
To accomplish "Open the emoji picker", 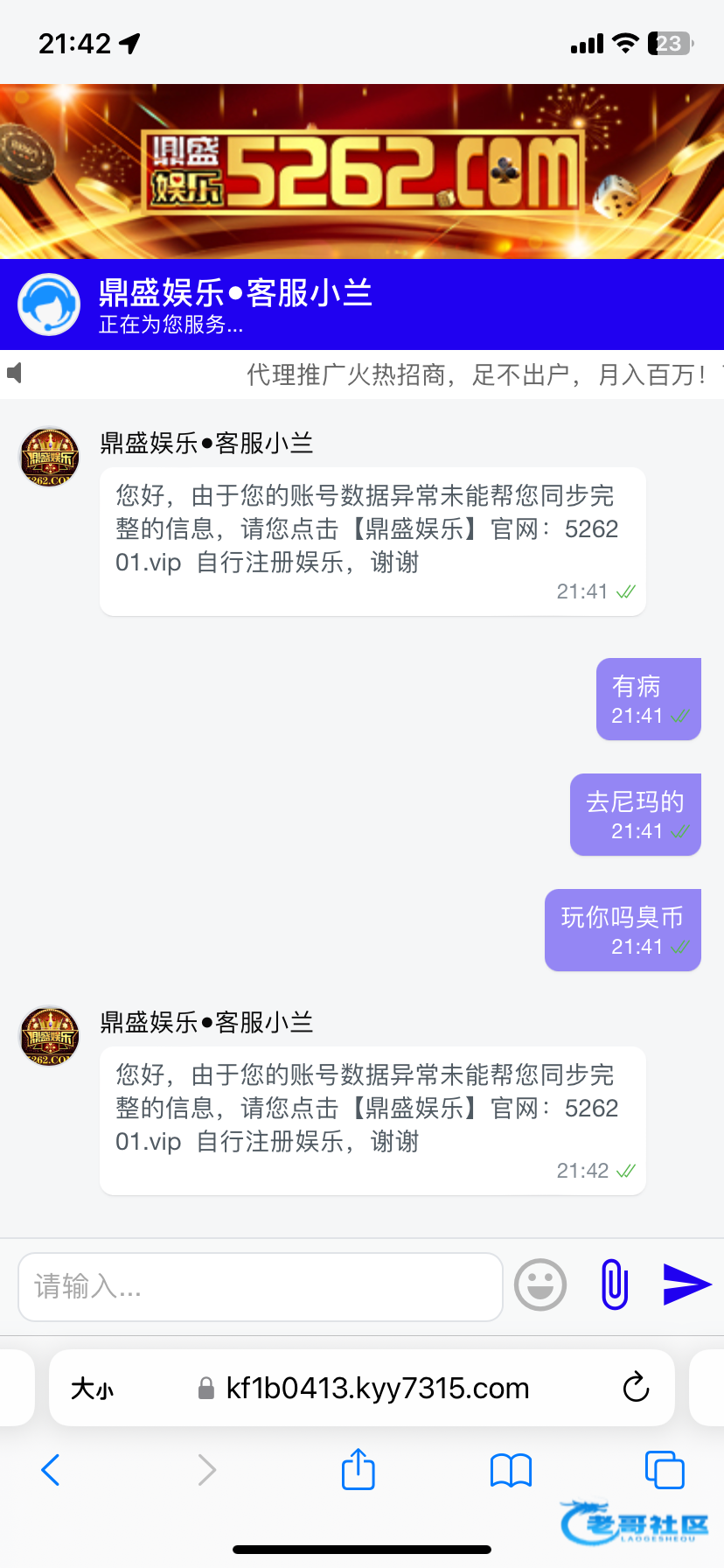I will (x=540, y=1284).
